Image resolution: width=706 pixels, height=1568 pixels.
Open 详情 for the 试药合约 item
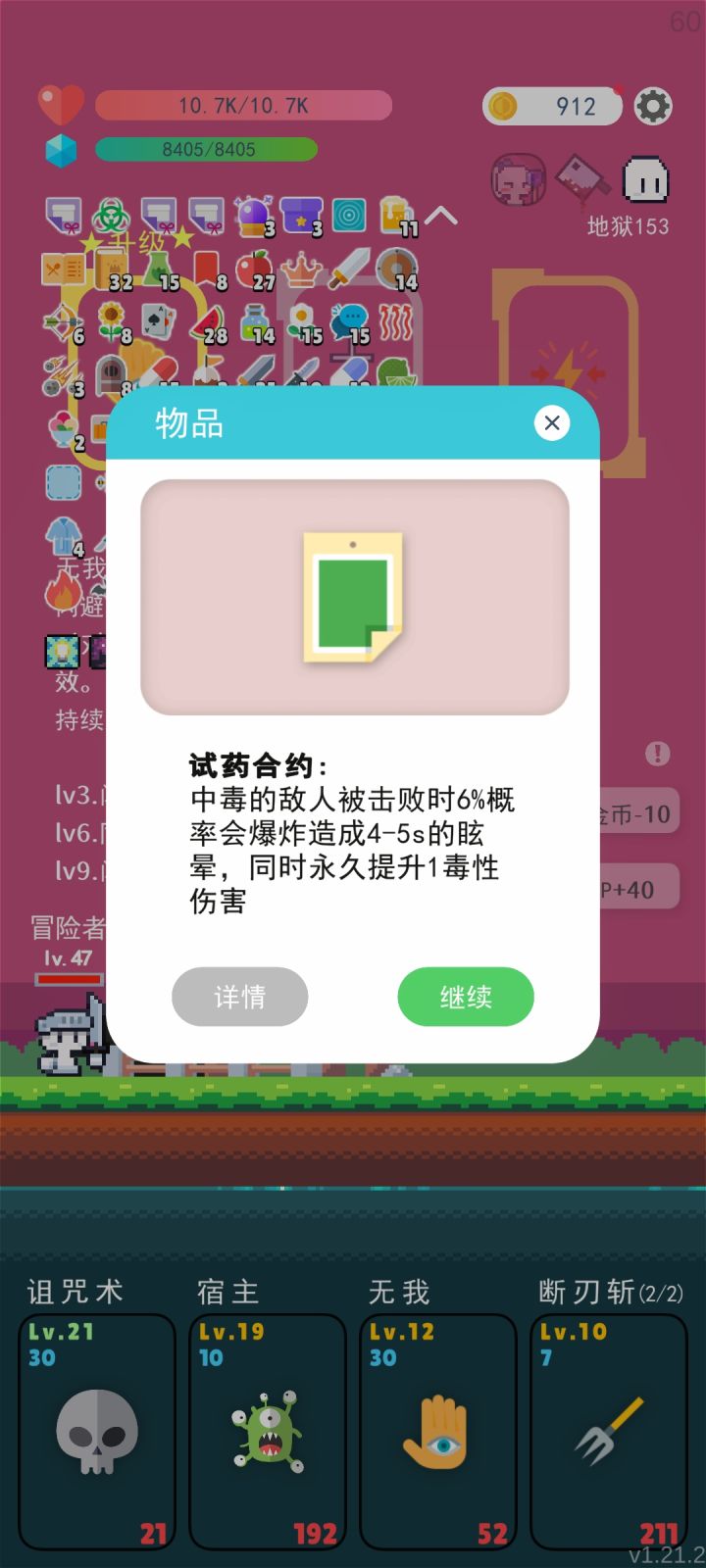(x=240, y=997)
